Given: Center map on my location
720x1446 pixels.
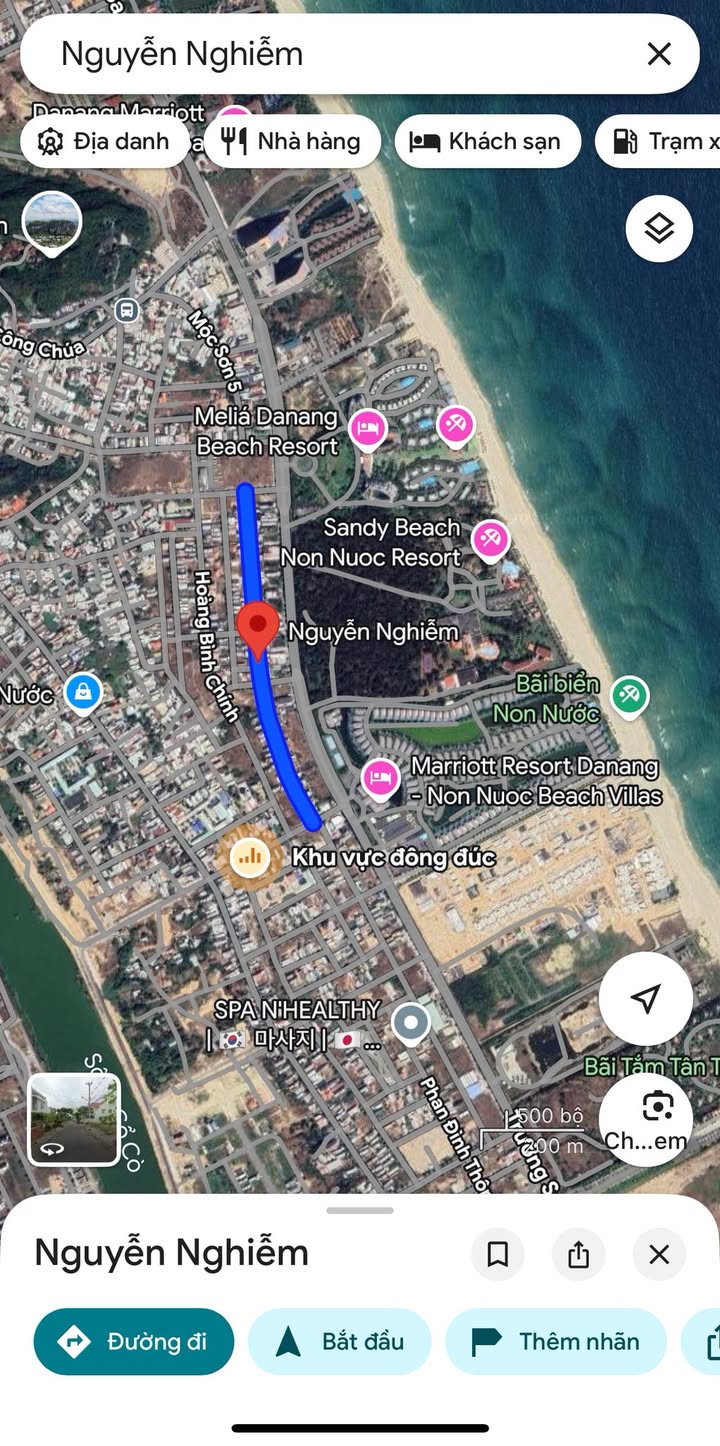Looking at the screenshot, I should click(x=646, y=998).
